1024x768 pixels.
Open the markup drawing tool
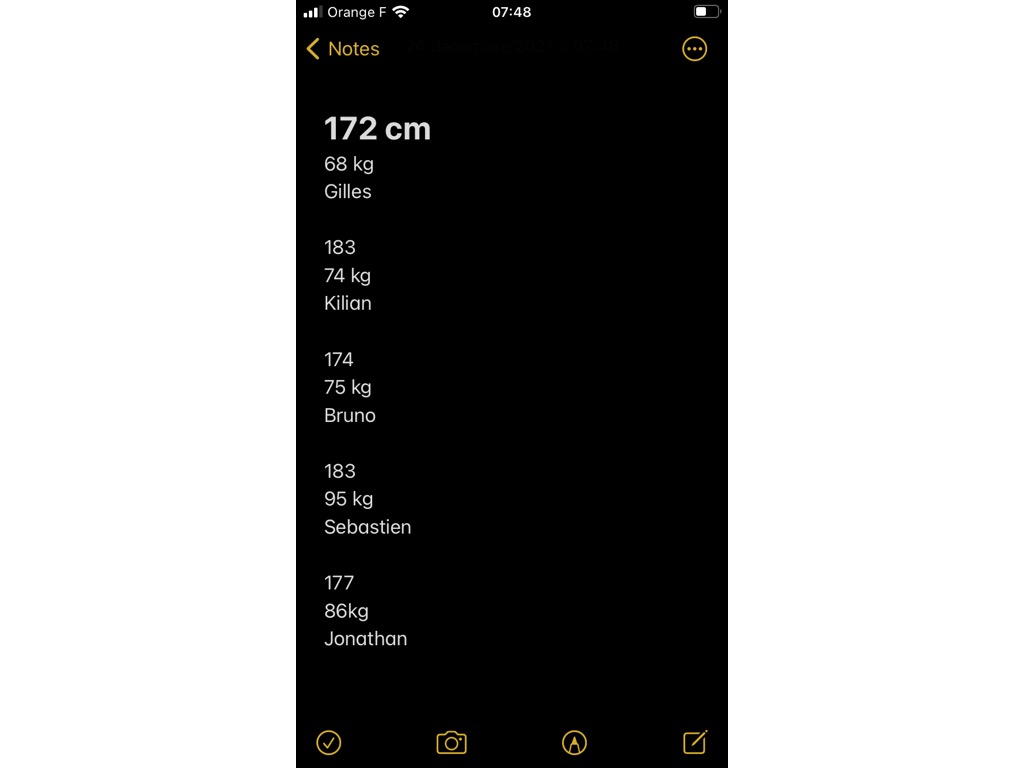(574, 742)
